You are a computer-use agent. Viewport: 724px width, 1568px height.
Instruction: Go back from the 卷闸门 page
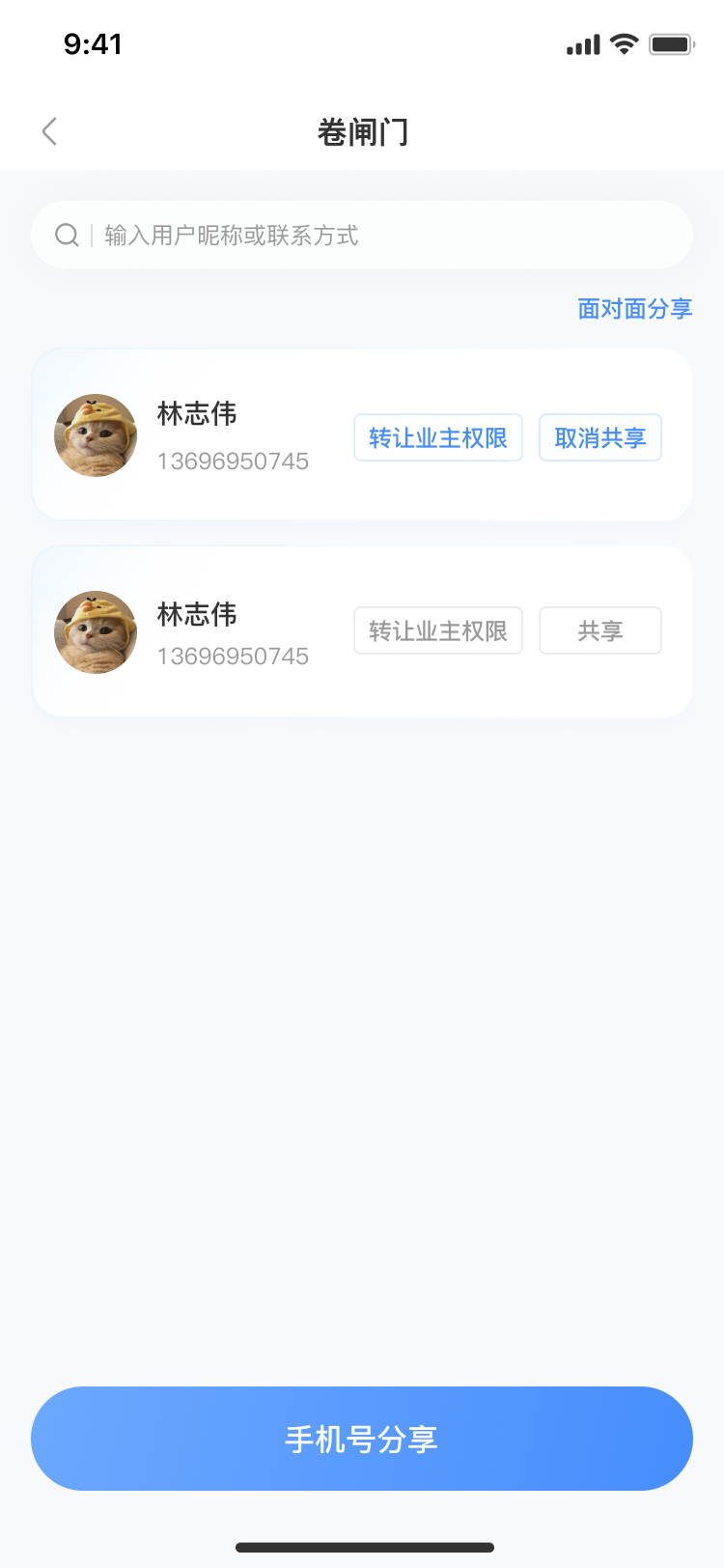50,131
